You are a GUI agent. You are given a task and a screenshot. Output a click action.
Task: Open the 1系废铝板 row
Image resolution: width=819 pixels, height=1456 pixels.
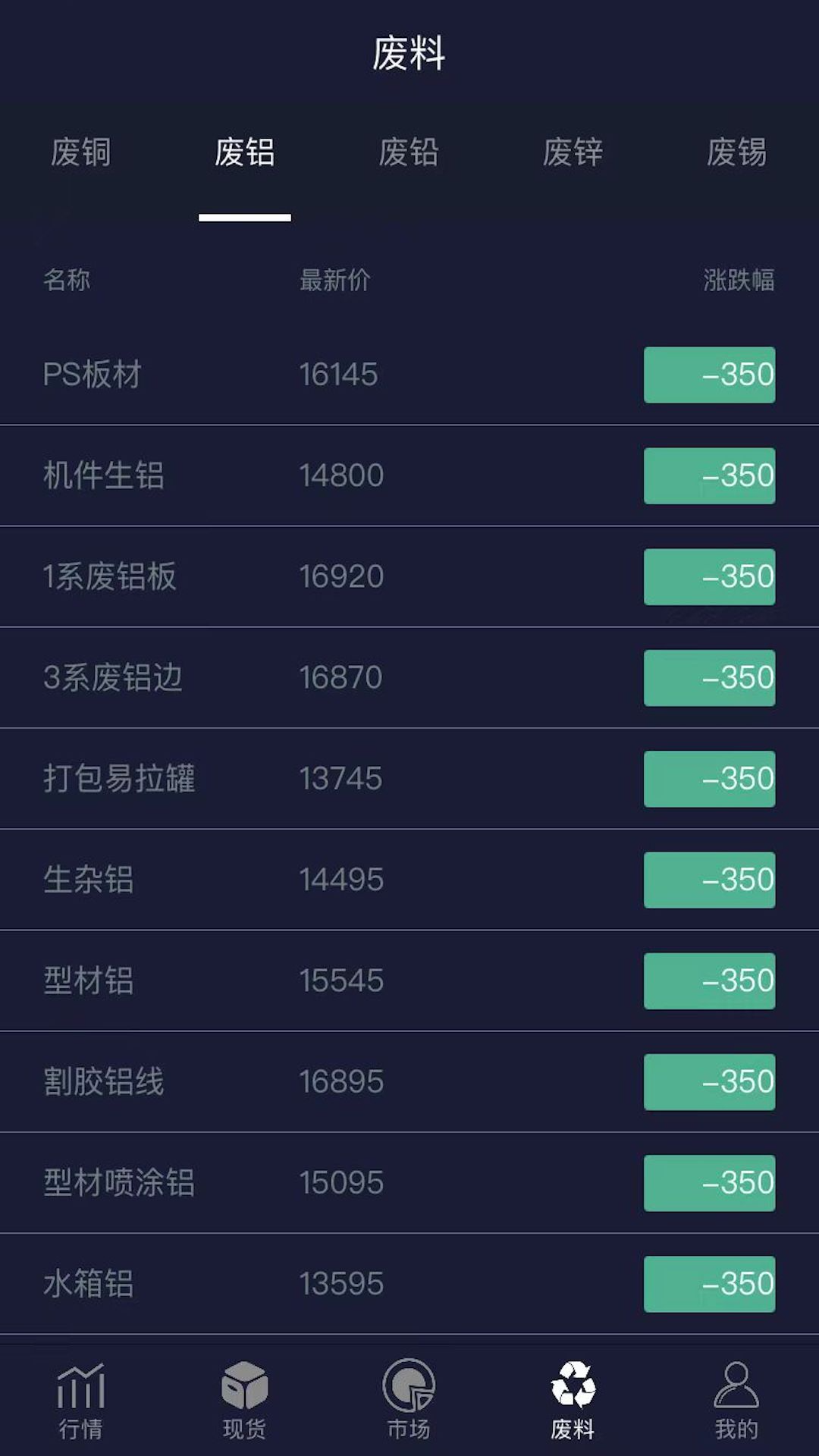click(303, 576)
